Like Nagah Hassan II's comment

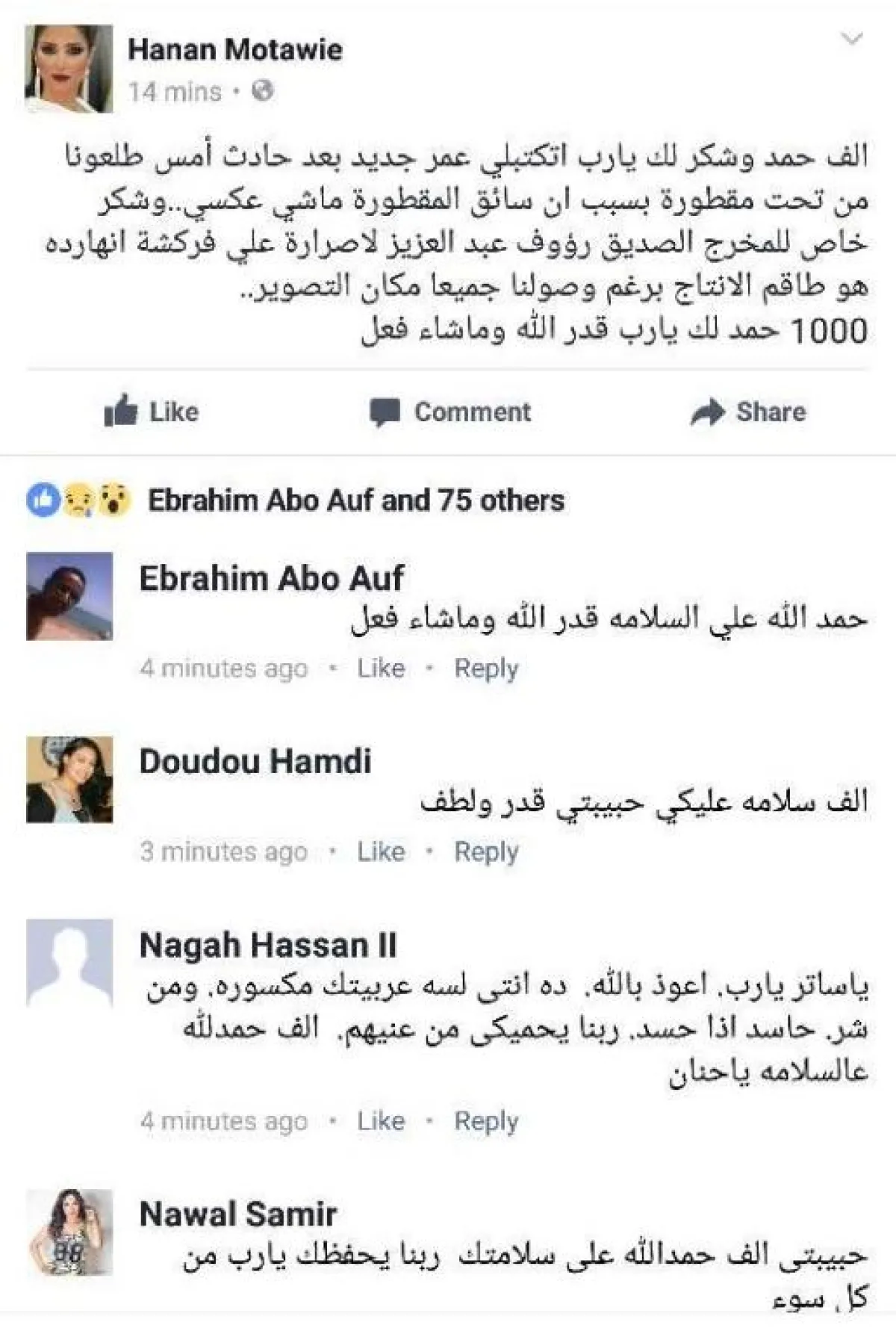pyautogui.click(x=381, y=1120)
